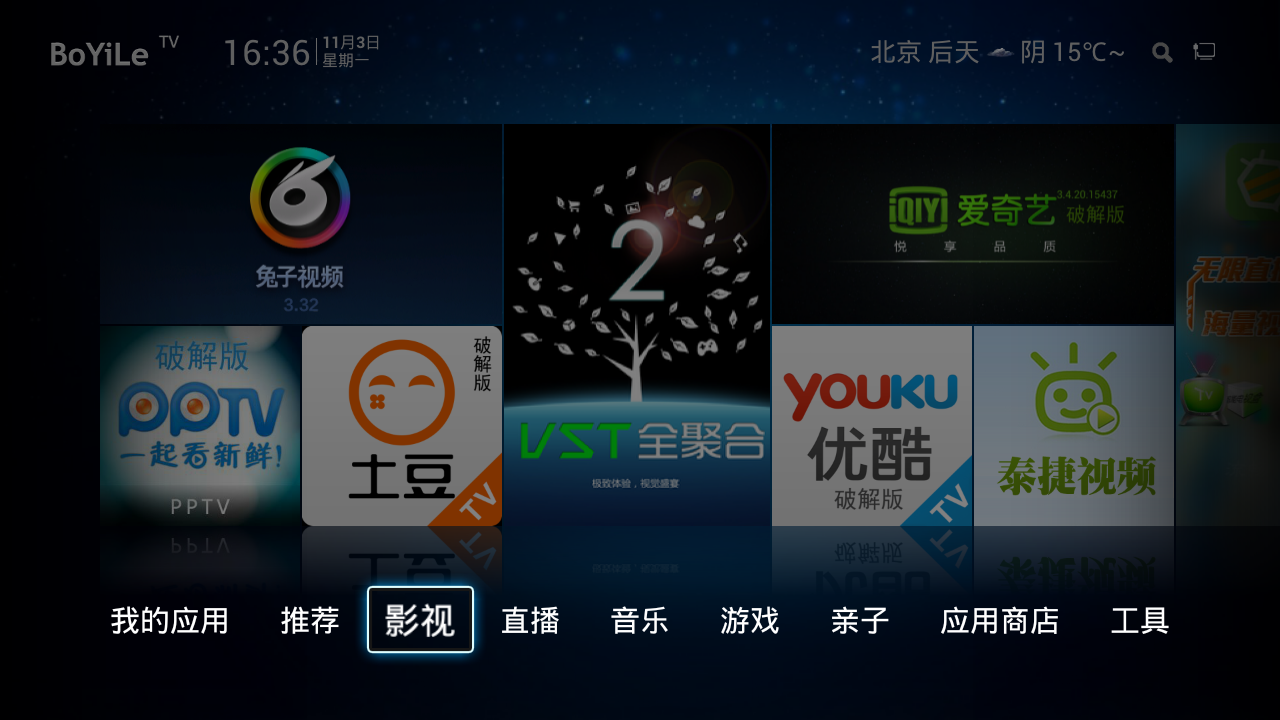The width and height of the screenshot is (1280, 720).
Task: Open the VST全聚合 app tile
Action: 637,325
